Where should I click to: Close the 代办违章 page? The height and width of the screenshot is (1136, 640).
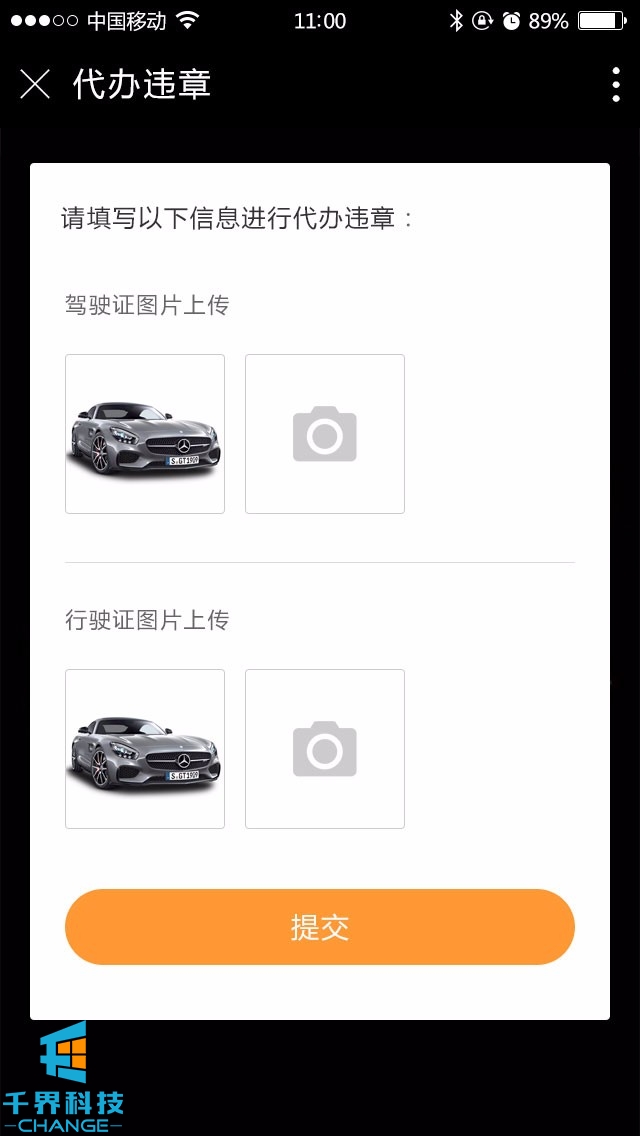[35, 85]
